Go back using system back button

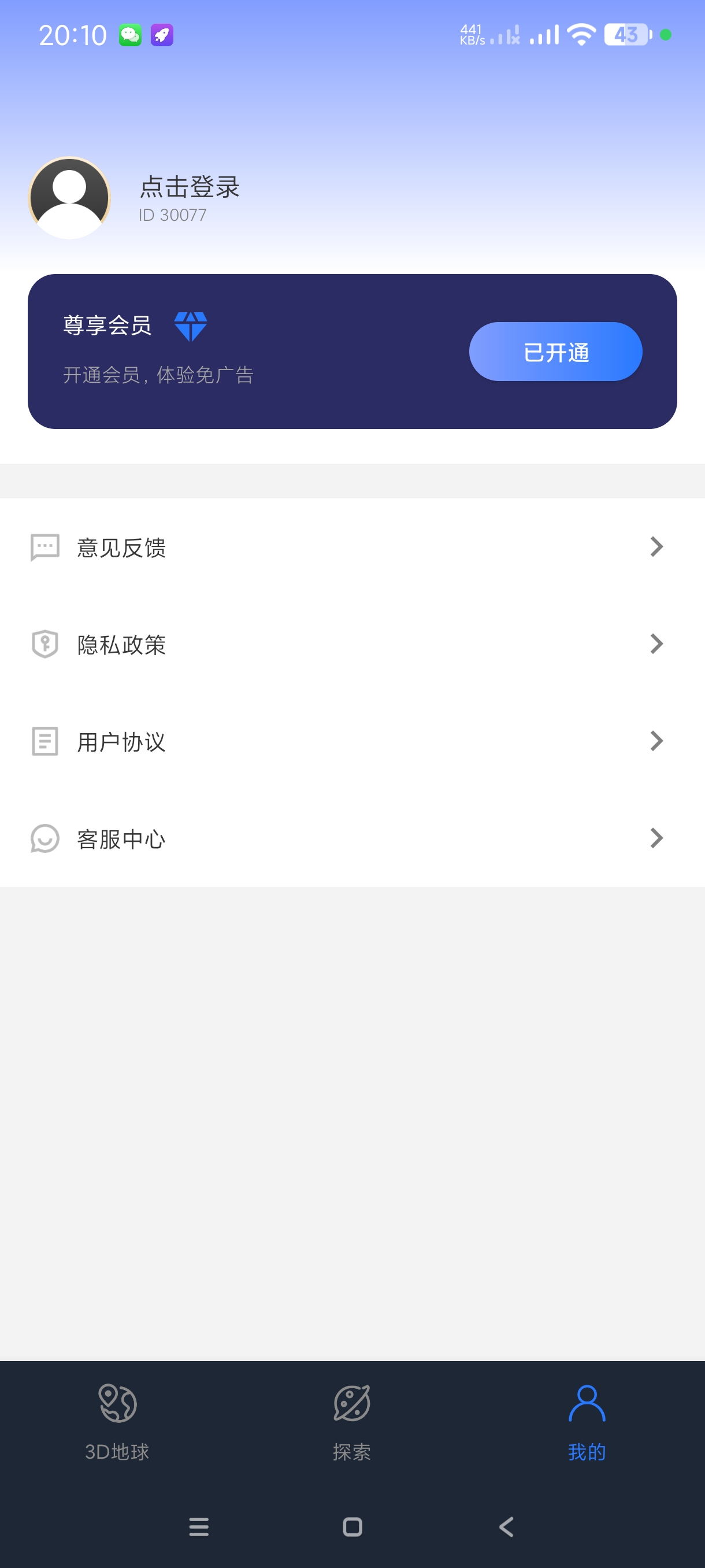tap(506, 1526)
